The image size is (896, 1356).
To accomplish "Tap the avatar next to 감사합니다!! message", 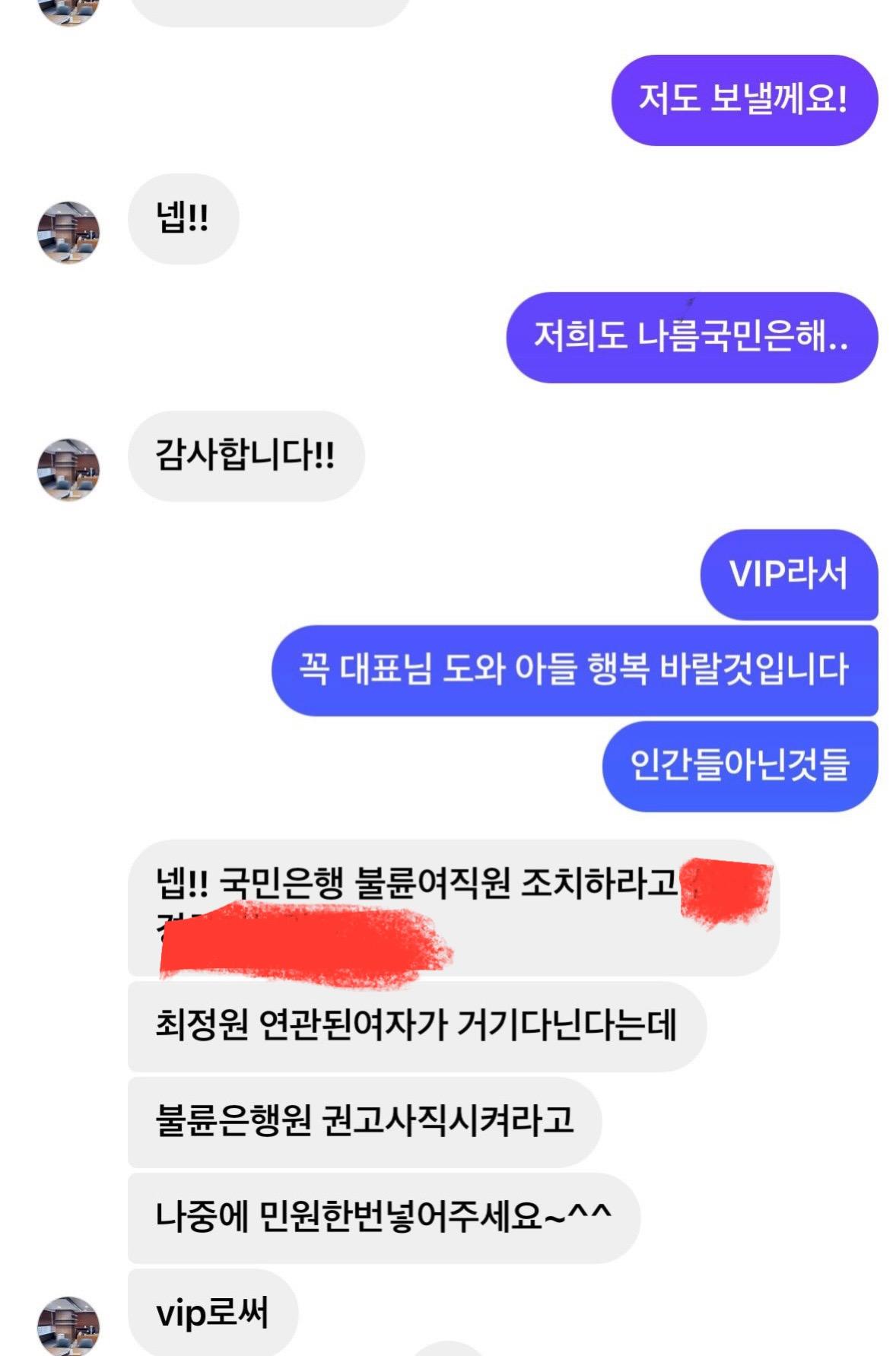I will click(68, 469).
